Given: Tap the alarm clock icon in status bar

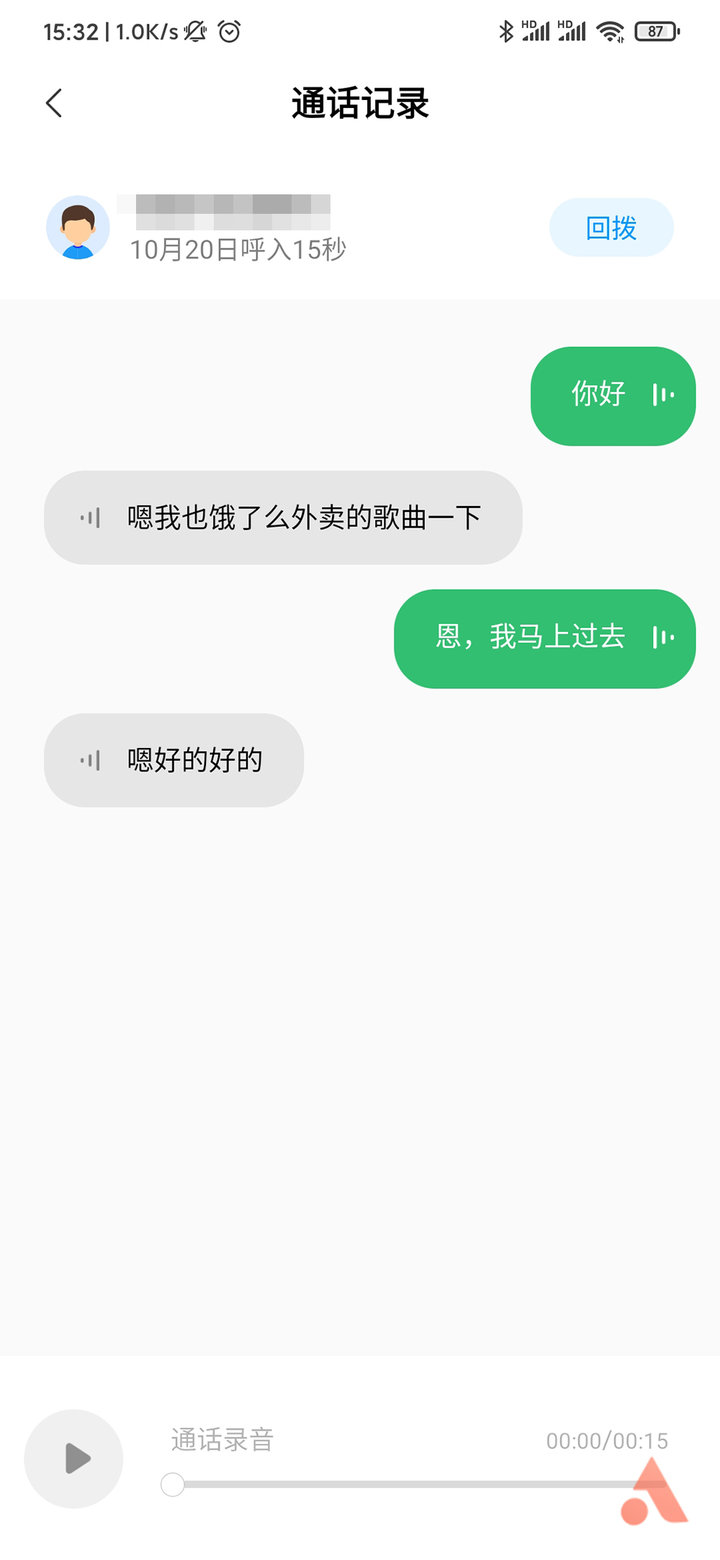Looking at the screenshot, I should coord(229,31).
